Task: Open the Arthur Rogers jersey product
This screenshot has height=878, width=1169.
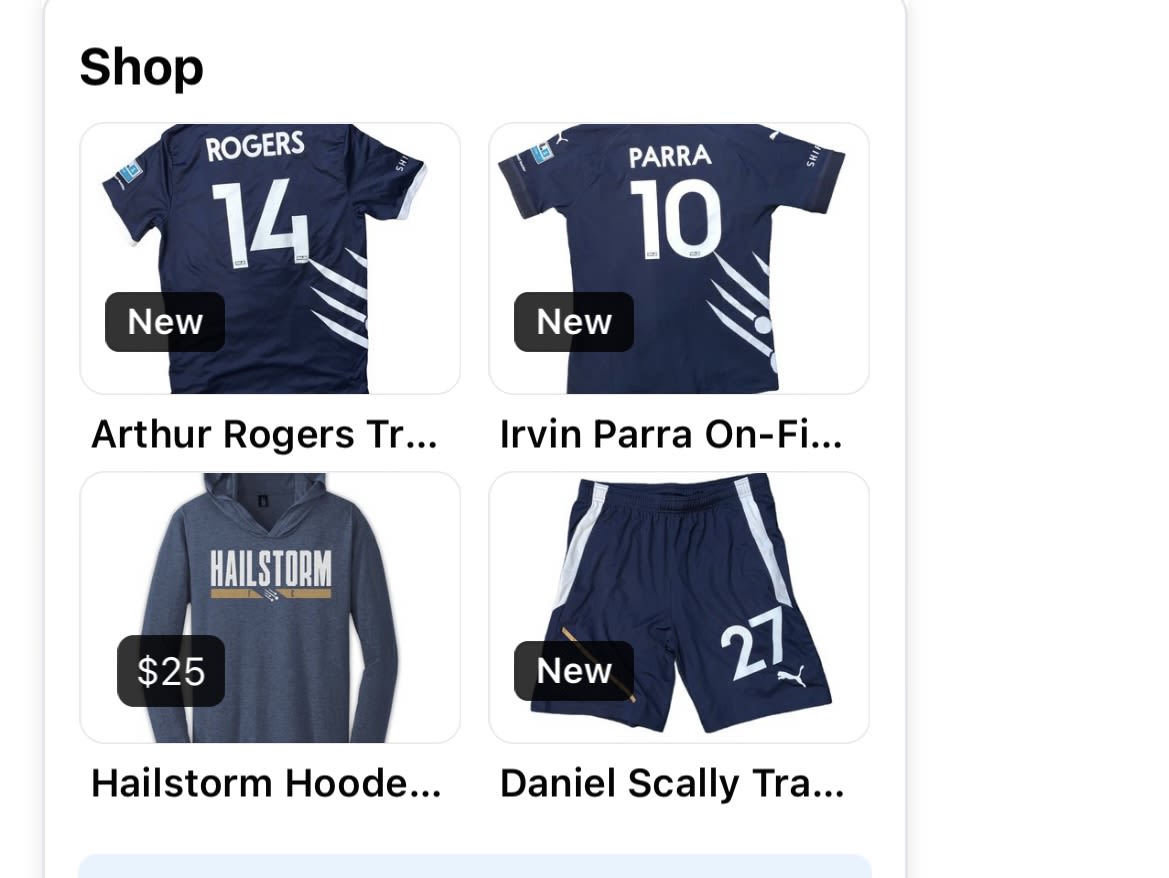Action: click(x=270, y=258)
